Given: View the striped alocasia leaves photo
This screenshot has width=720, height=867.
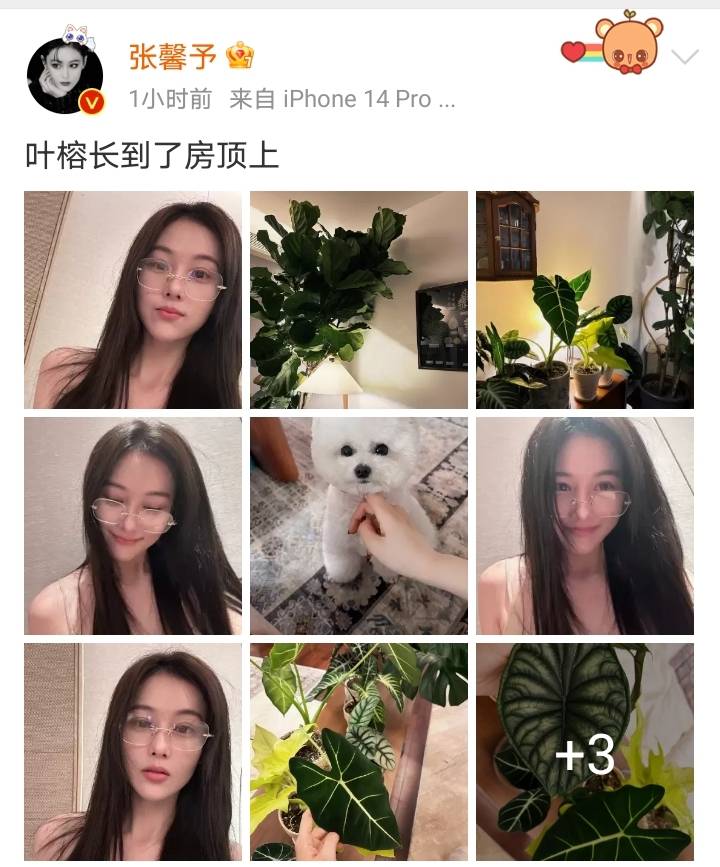Looking at the screenshot, I should click(x=359, y=752).
